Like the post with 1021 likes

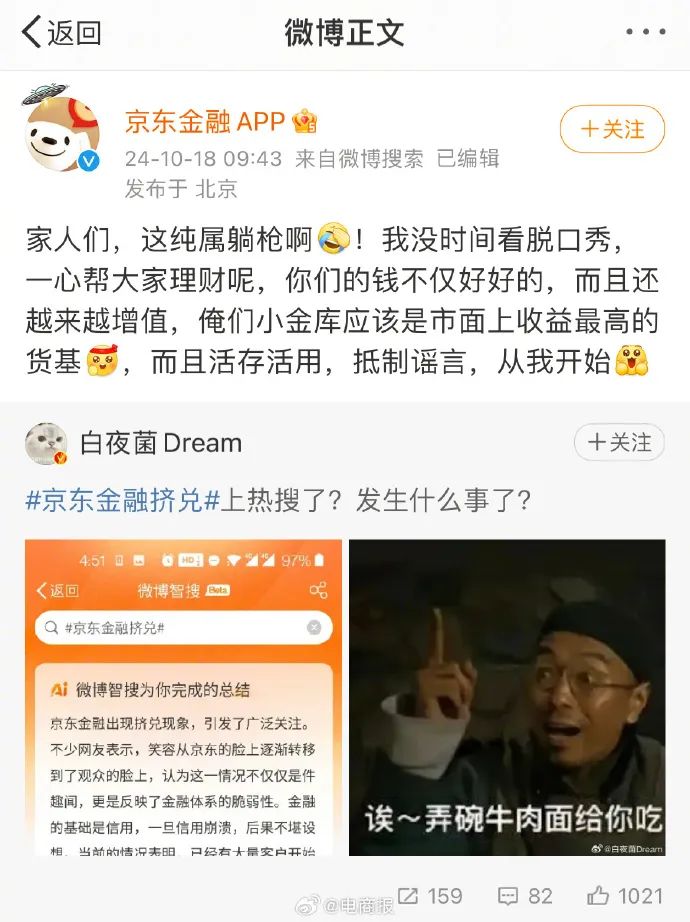(x=626, y=895)
